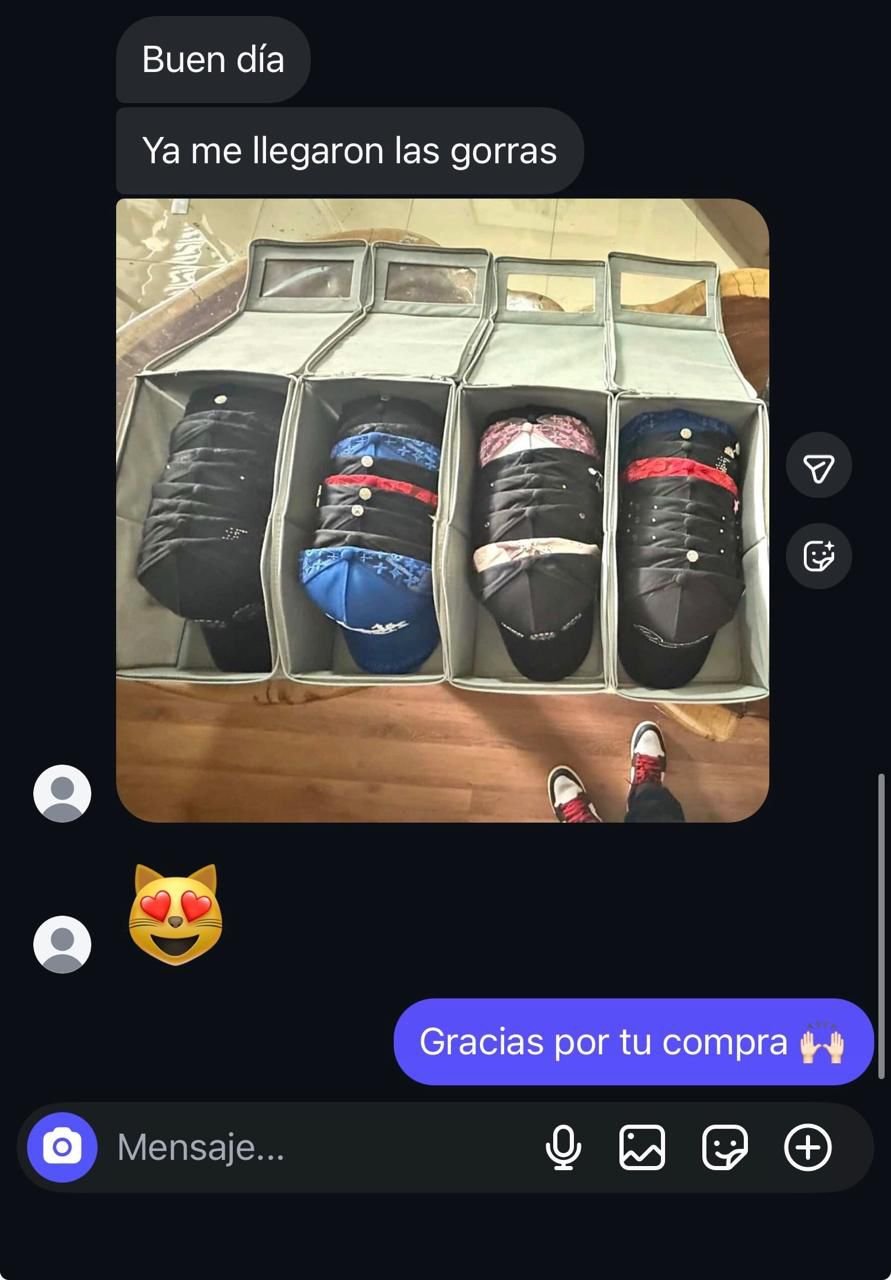Forward the caps photo with share arrow
Screen dimensions: 891x1280
[x=819, y=467]
